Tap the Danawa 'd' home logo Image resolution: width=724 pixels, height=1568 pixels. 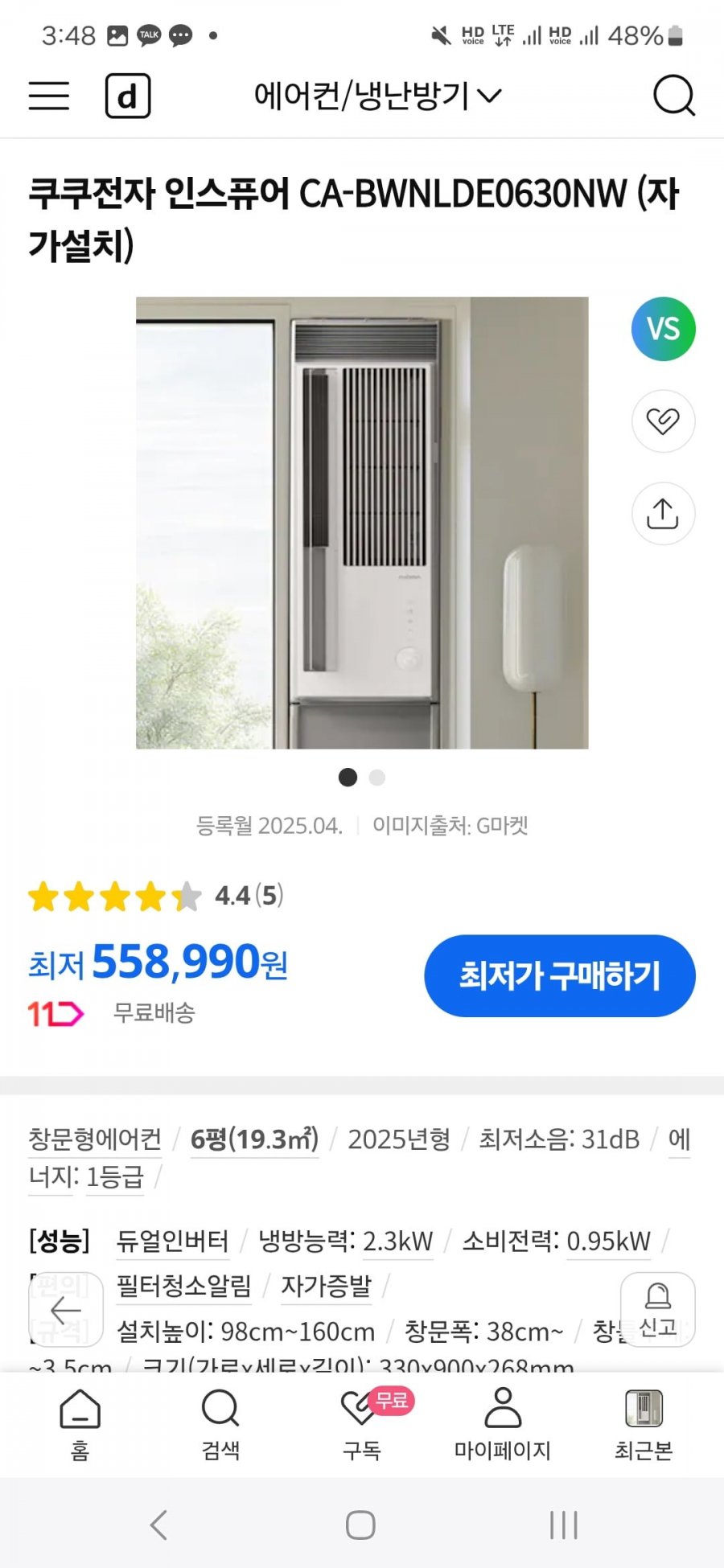click(x=128, y=96)
